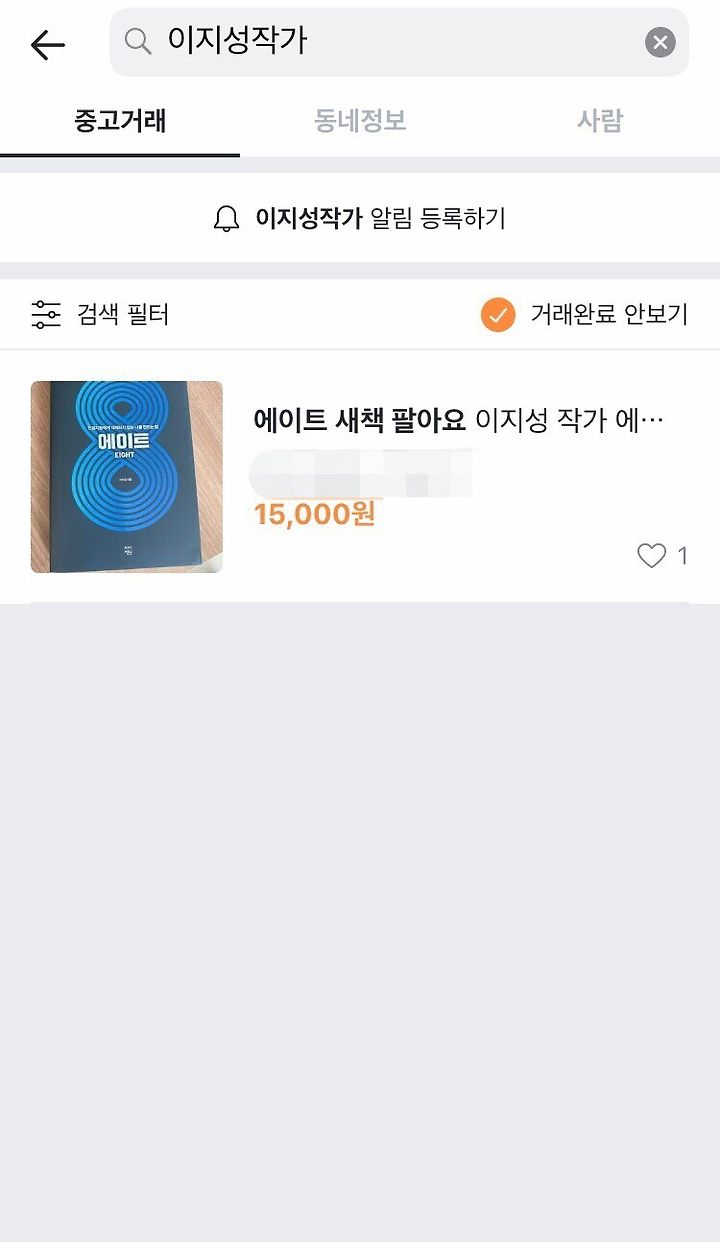This screenshot has width=720, height=1242.
Task: Register a keyword alert for 이지성작가
Action: click(x=360, y=218)
